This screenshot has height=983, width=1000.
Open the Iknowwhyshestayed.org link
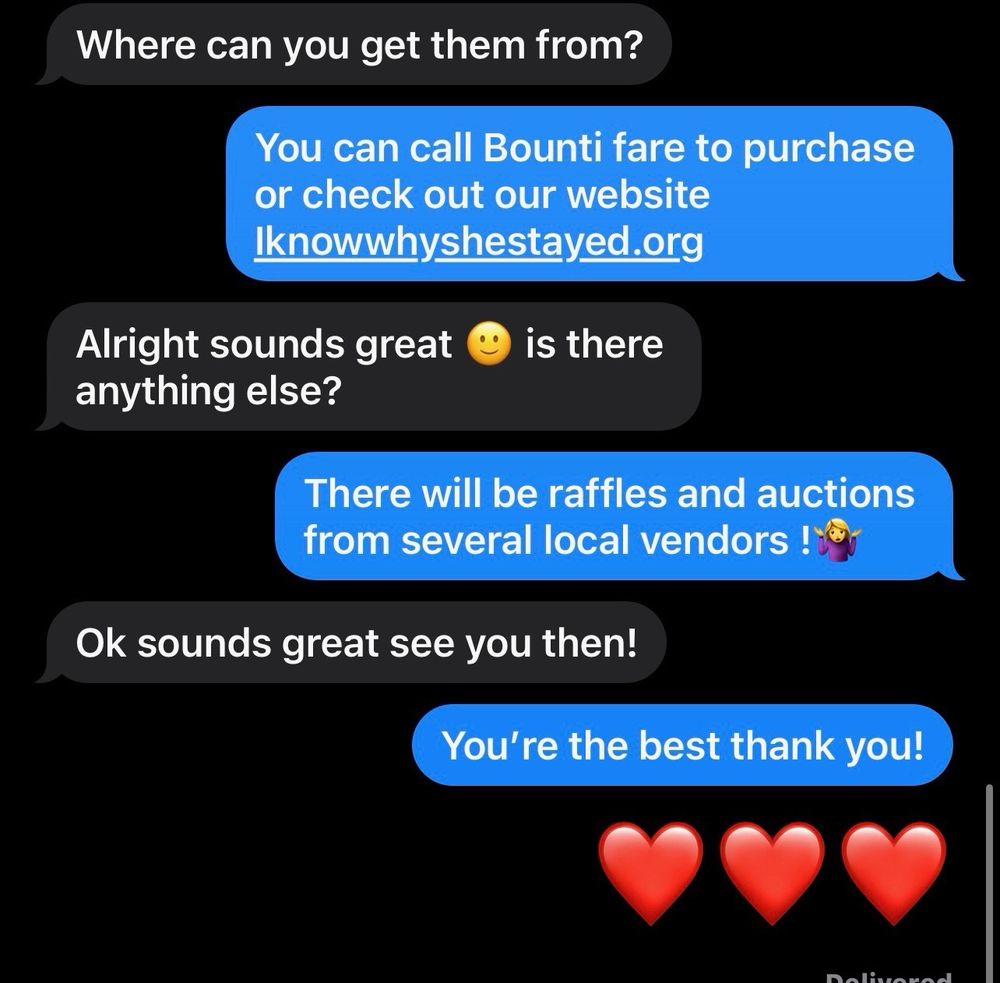click(x=479, y=242)
